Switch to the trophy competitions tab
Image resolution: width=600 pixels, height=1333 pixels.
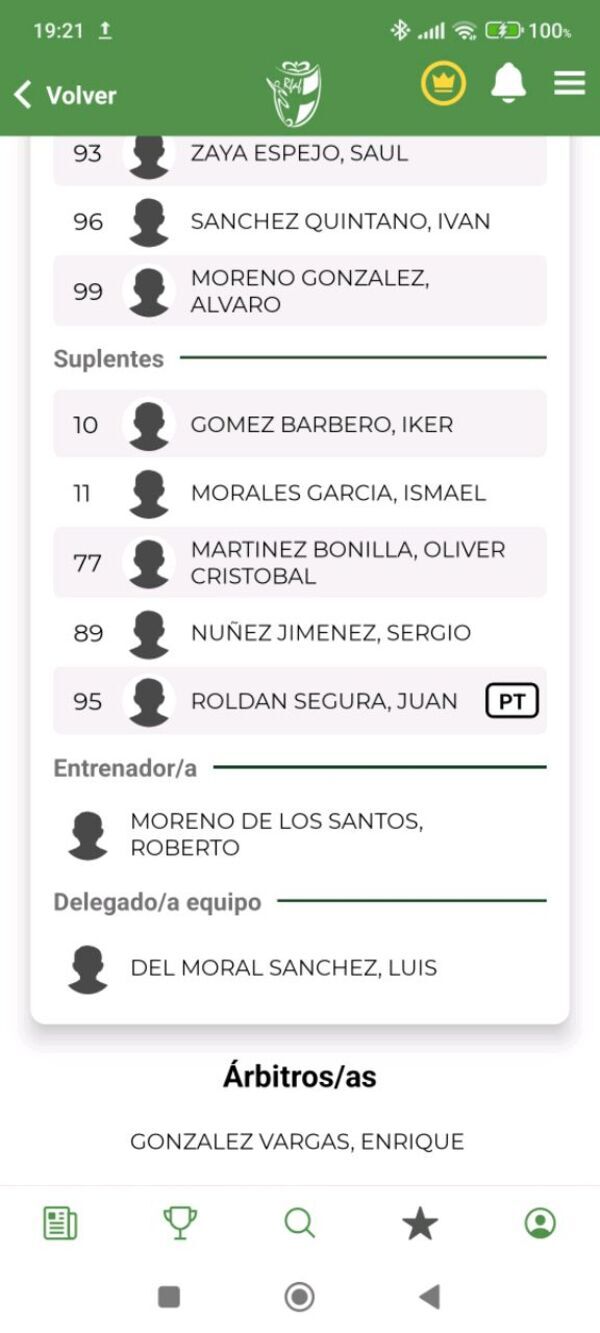[180, 1223]
